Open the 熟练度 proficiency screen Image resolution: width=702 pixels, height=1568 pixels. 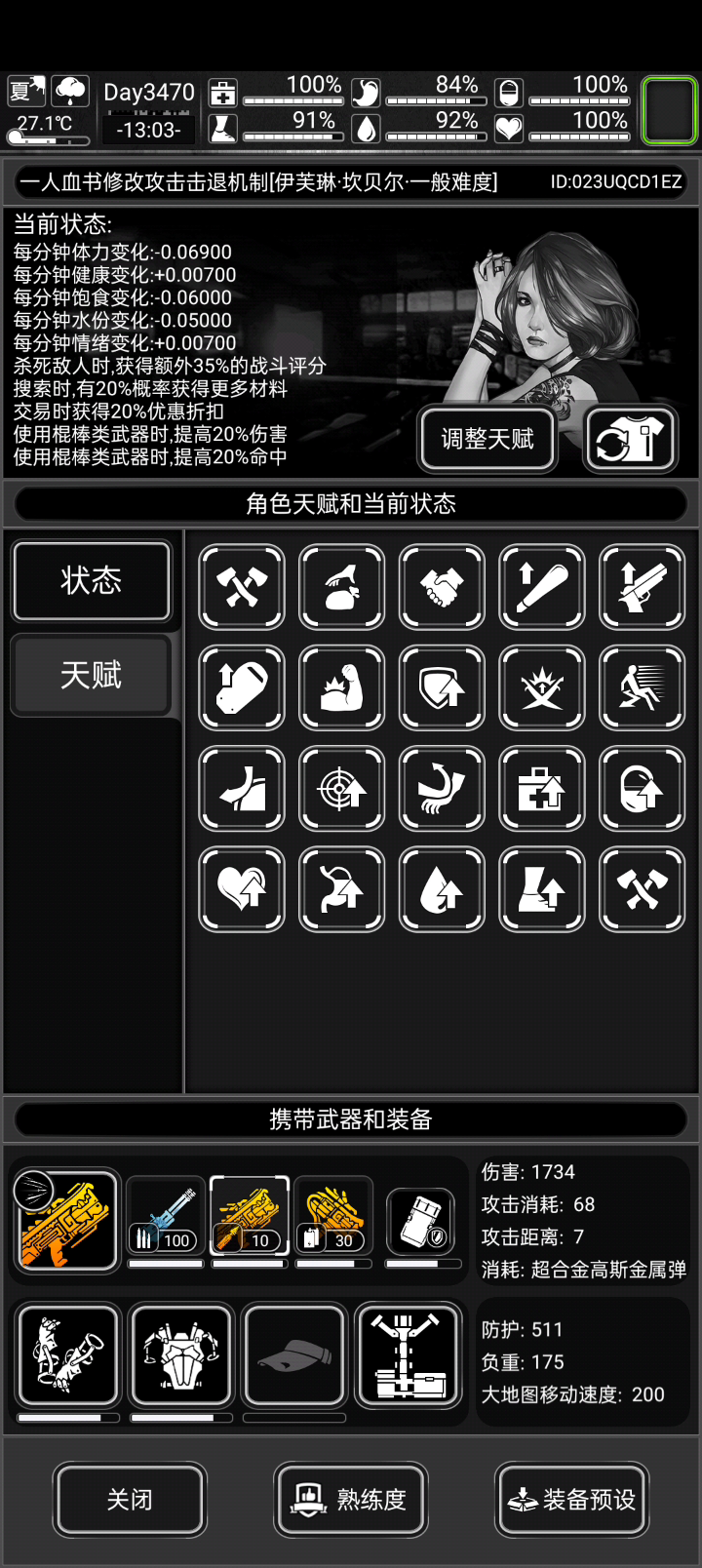[351, 1500]
